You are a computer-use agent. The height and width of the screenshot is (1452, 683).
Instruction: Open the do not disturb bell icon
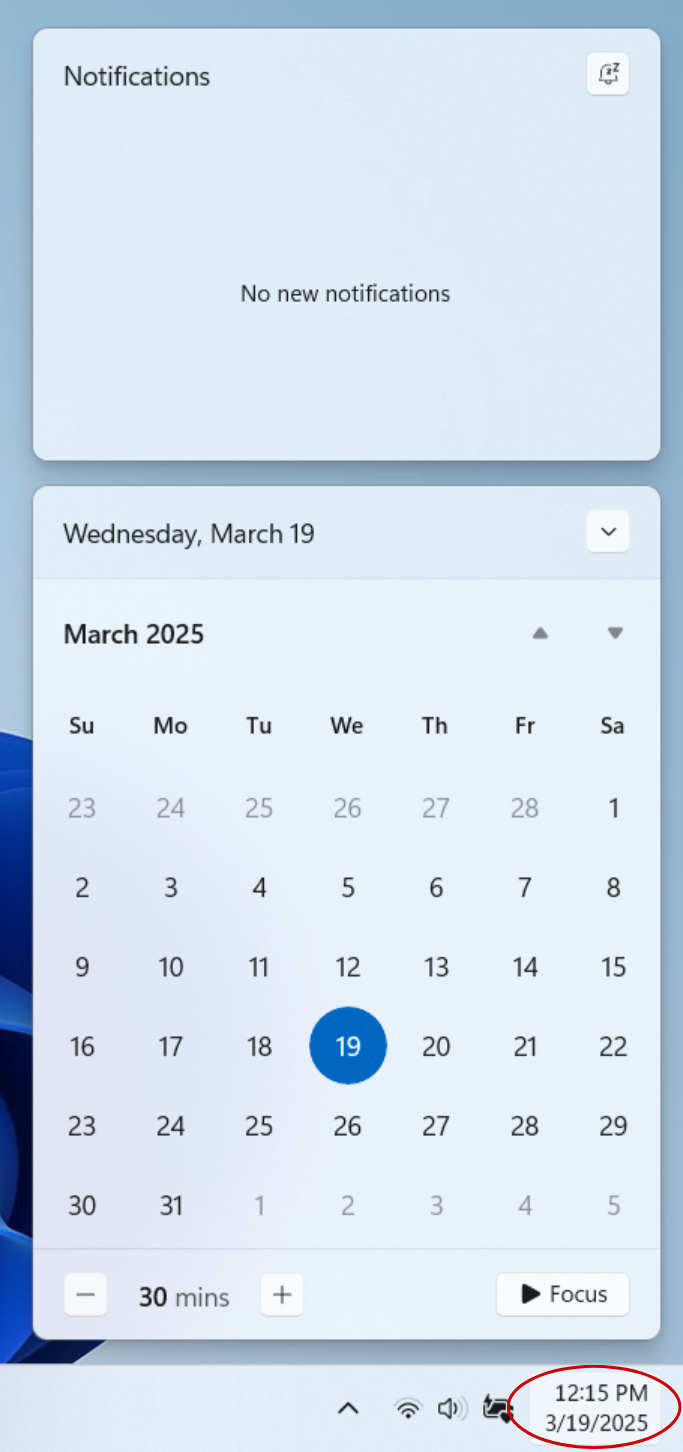[x=608, y=74]
